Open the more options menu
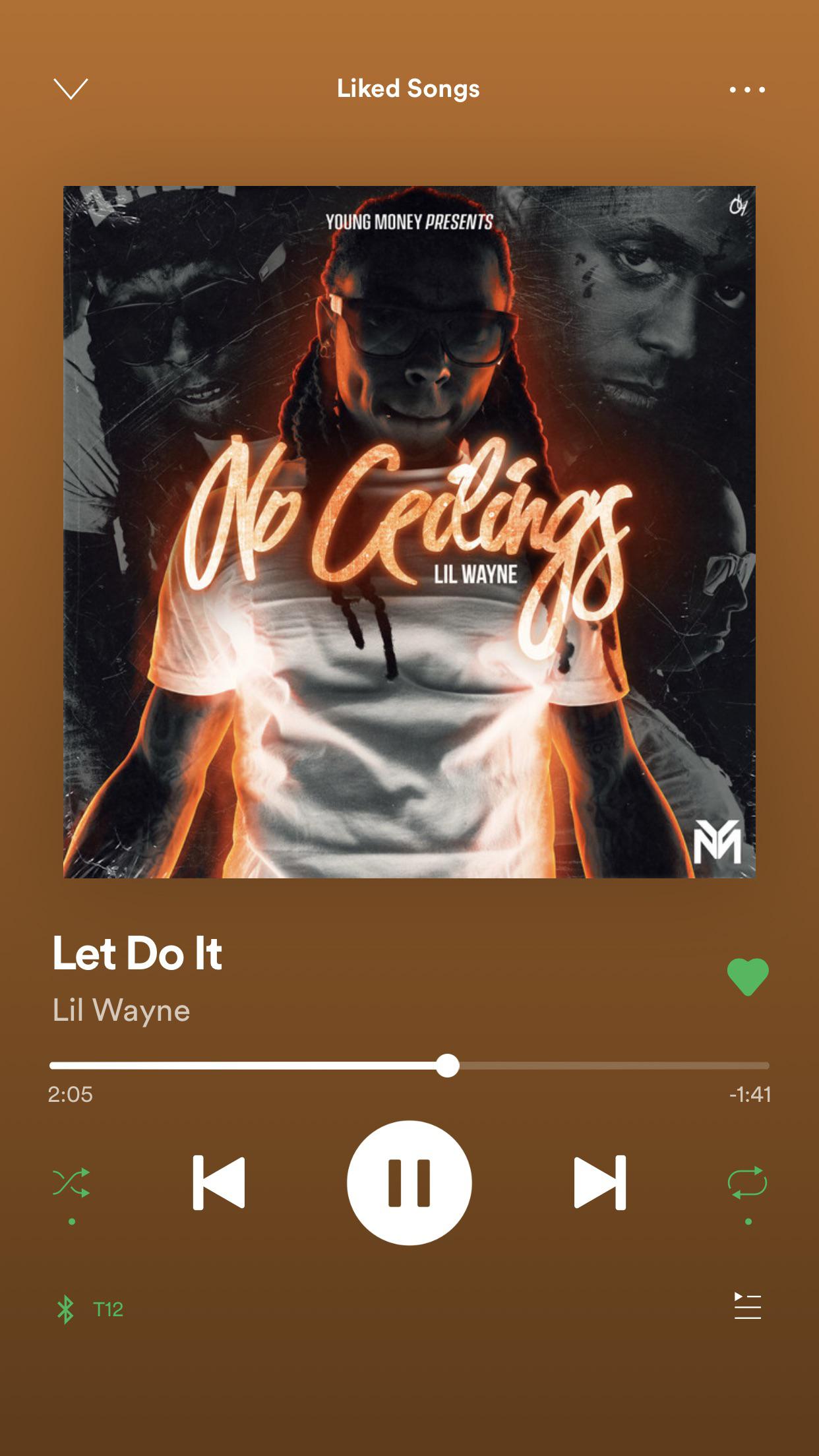This screenshot has height=1456, width=819. tap(747, 88)
